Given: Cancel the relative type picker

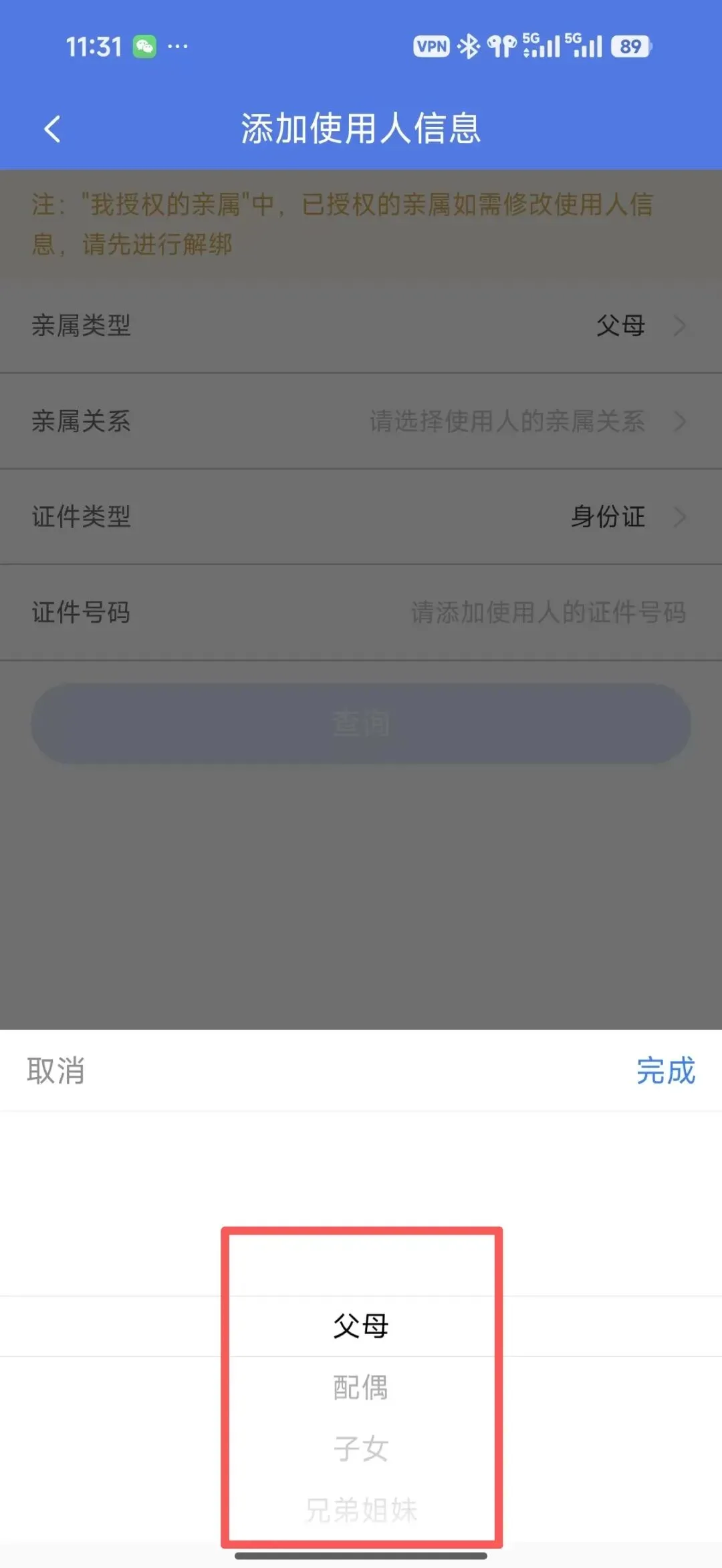Looking at the screenshot, I should click(55, 1071).
